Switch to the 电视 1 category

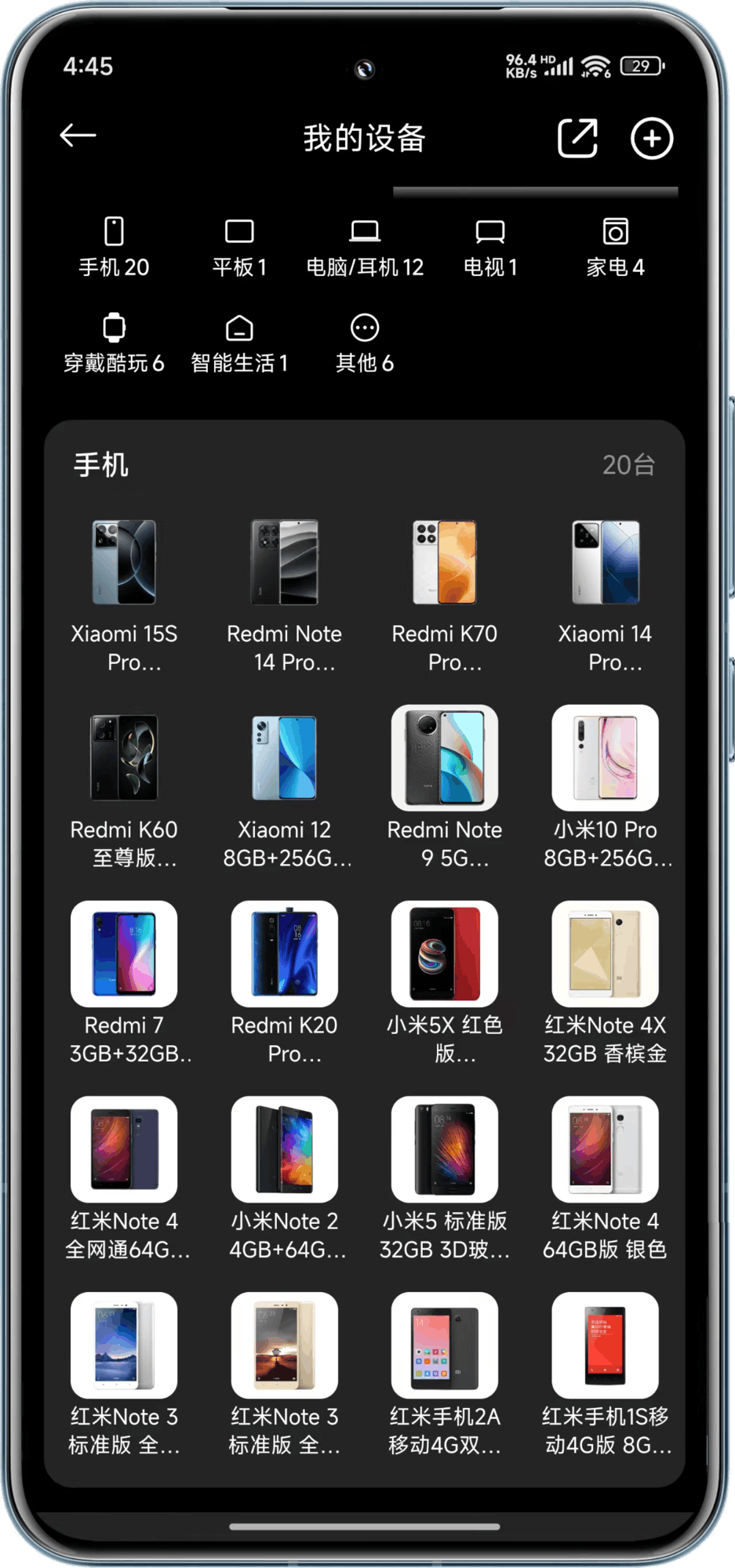pyautogui.click(x=490, y=248)
